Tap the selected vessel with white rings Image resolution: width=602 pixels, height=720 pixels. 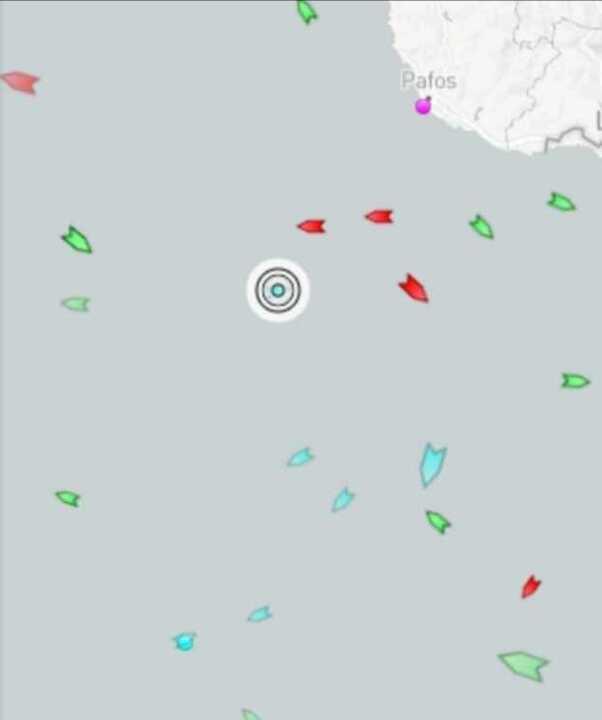coord(278,290)
